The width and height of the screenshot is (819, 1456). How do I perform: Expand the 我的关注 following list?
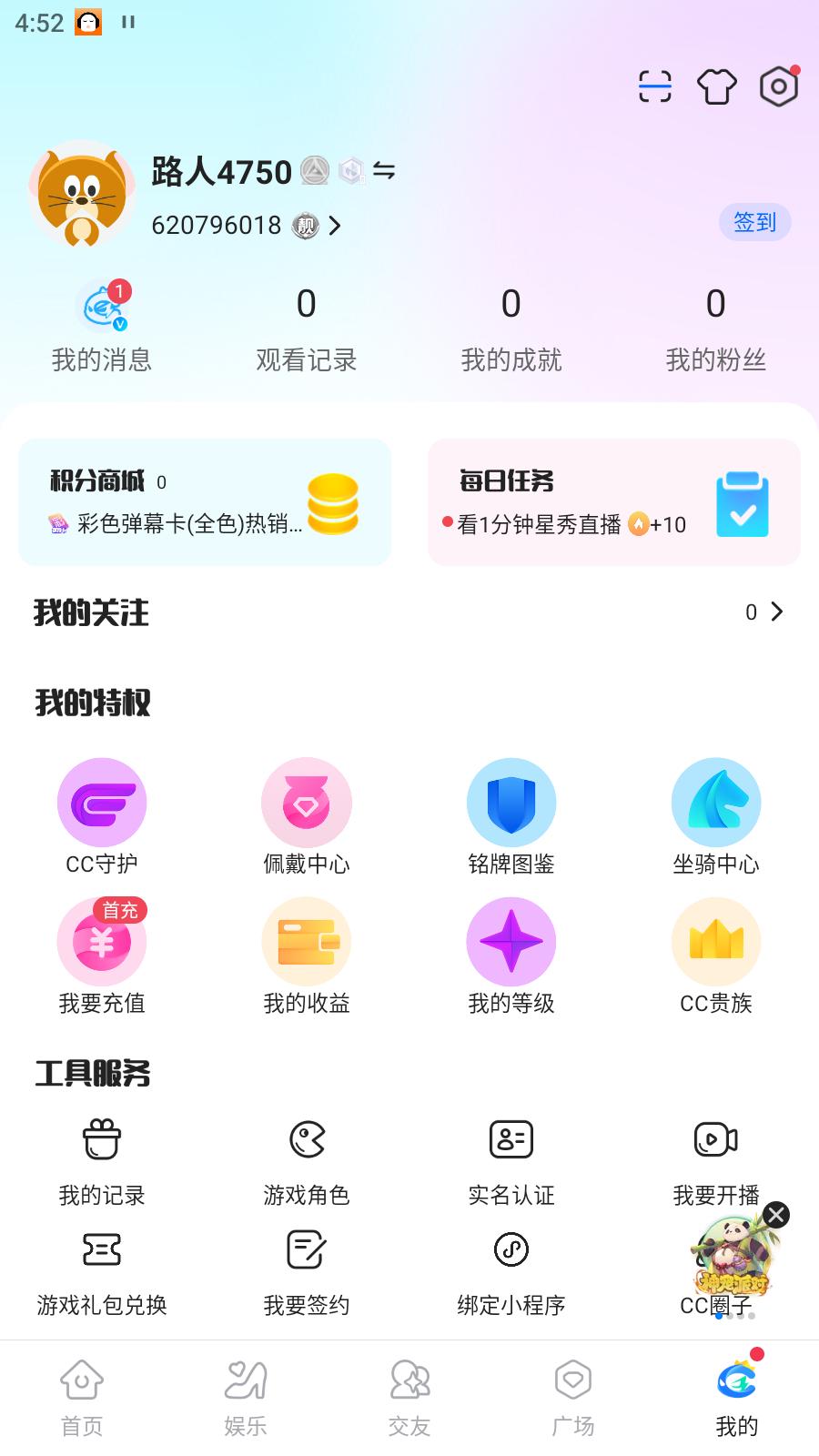click(x=764, y=612)
